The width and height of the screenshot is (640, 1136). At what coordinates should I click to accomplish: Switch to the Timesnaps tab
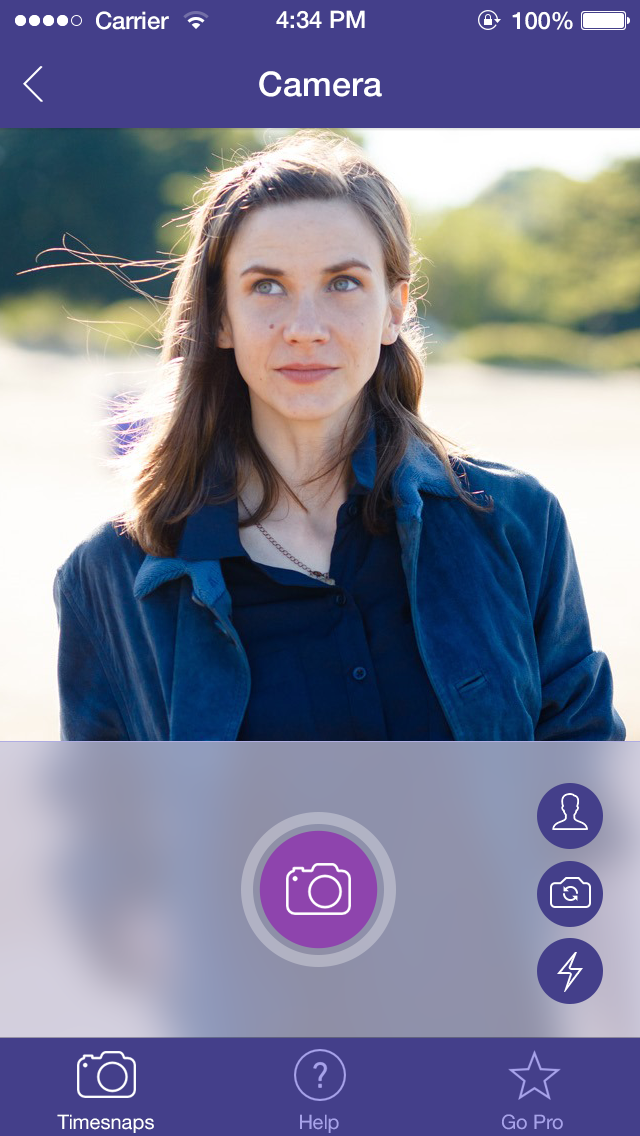106,1089
